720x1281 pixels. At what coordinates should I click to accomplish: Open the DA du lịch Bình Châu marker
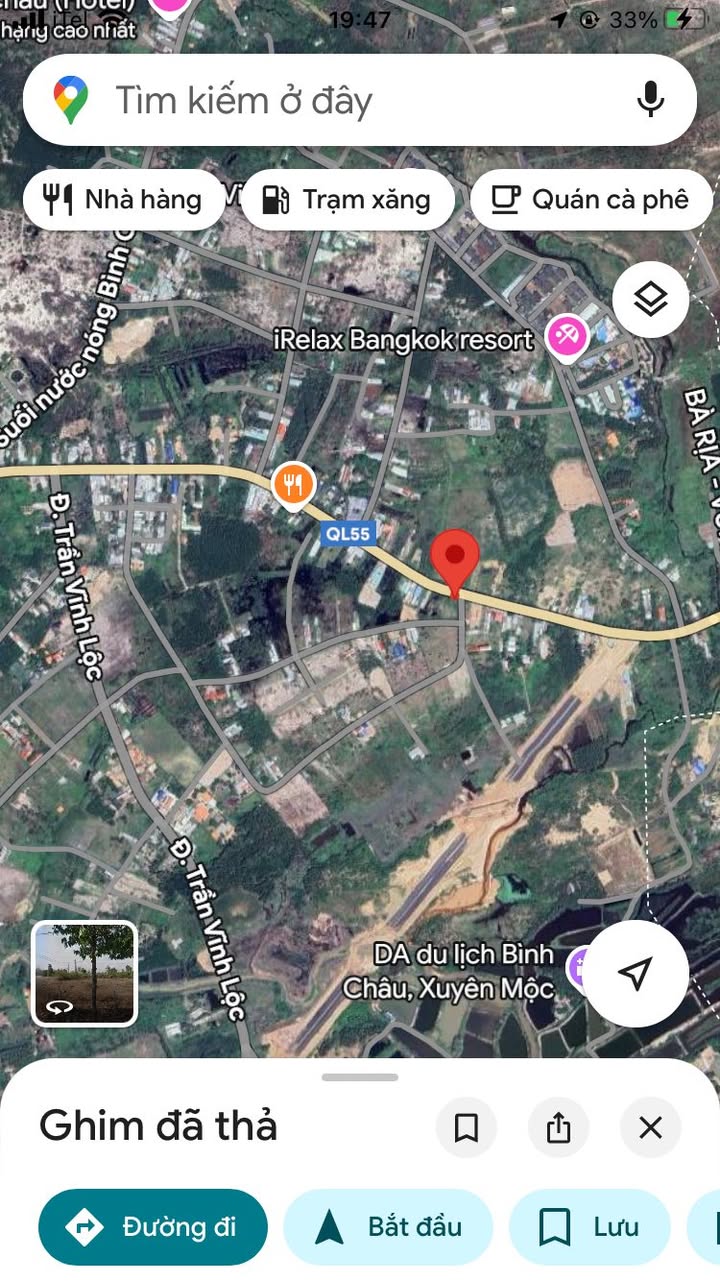pyautogui.click(x=580, y=967)
